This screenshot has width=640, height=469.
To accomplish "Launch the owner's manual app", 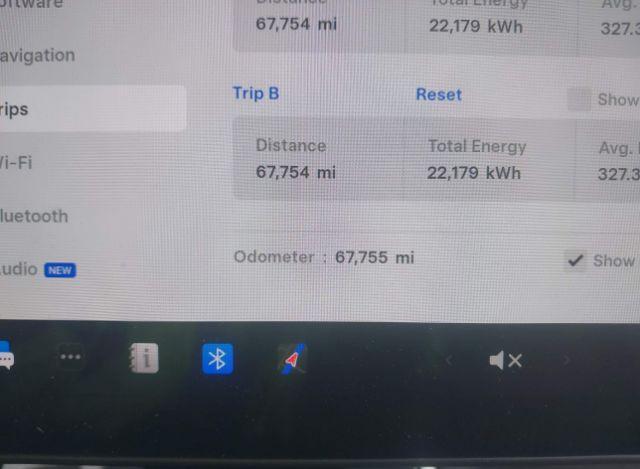I will coord(145,359).
